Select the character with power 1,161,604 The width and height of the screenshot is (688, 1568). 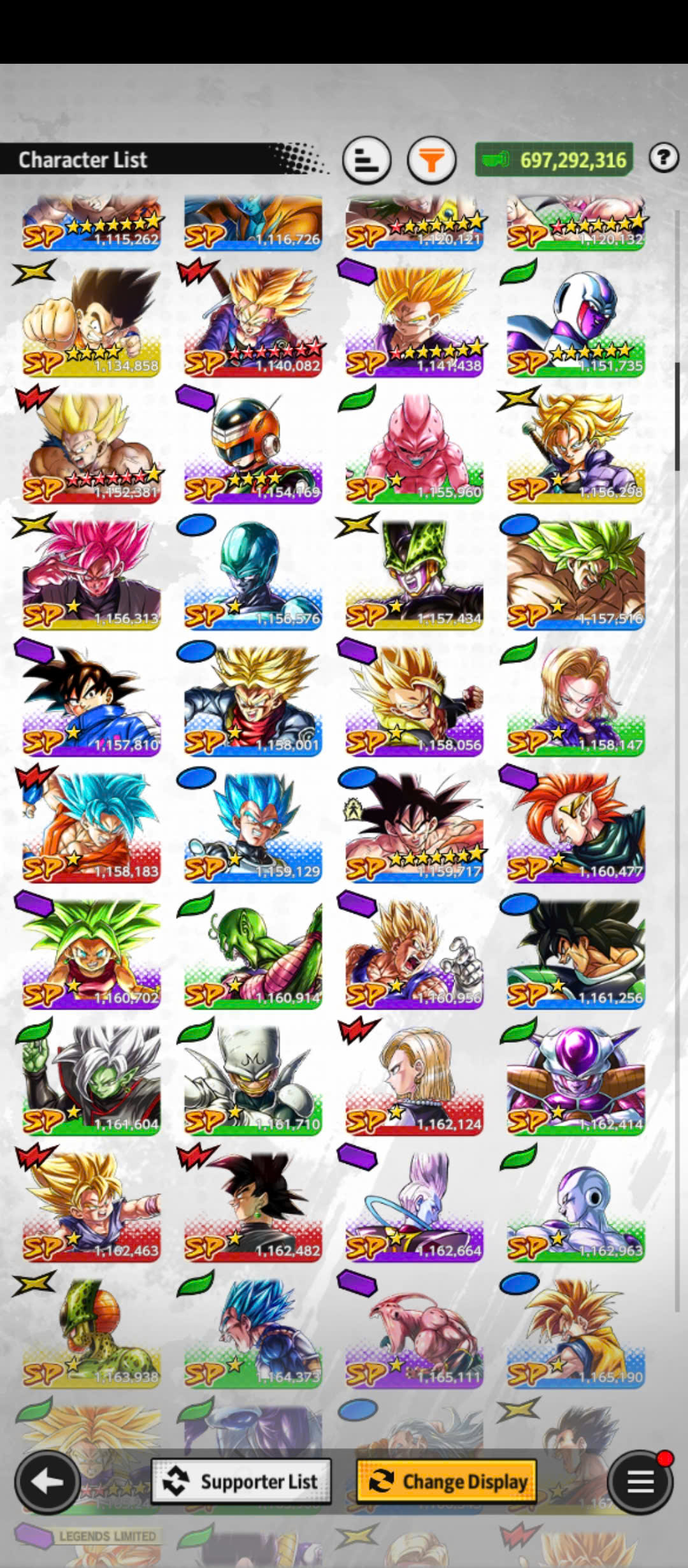pyautogui.click(x=92, y=1079)
